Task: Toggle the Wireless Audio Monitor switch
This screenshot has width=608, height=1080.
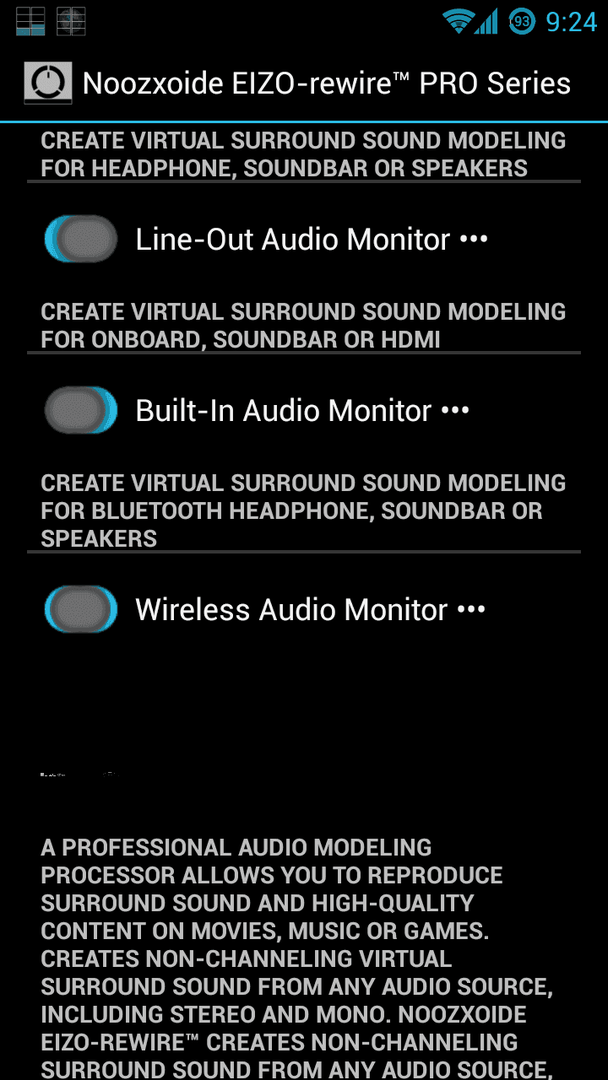Action: 81,610
